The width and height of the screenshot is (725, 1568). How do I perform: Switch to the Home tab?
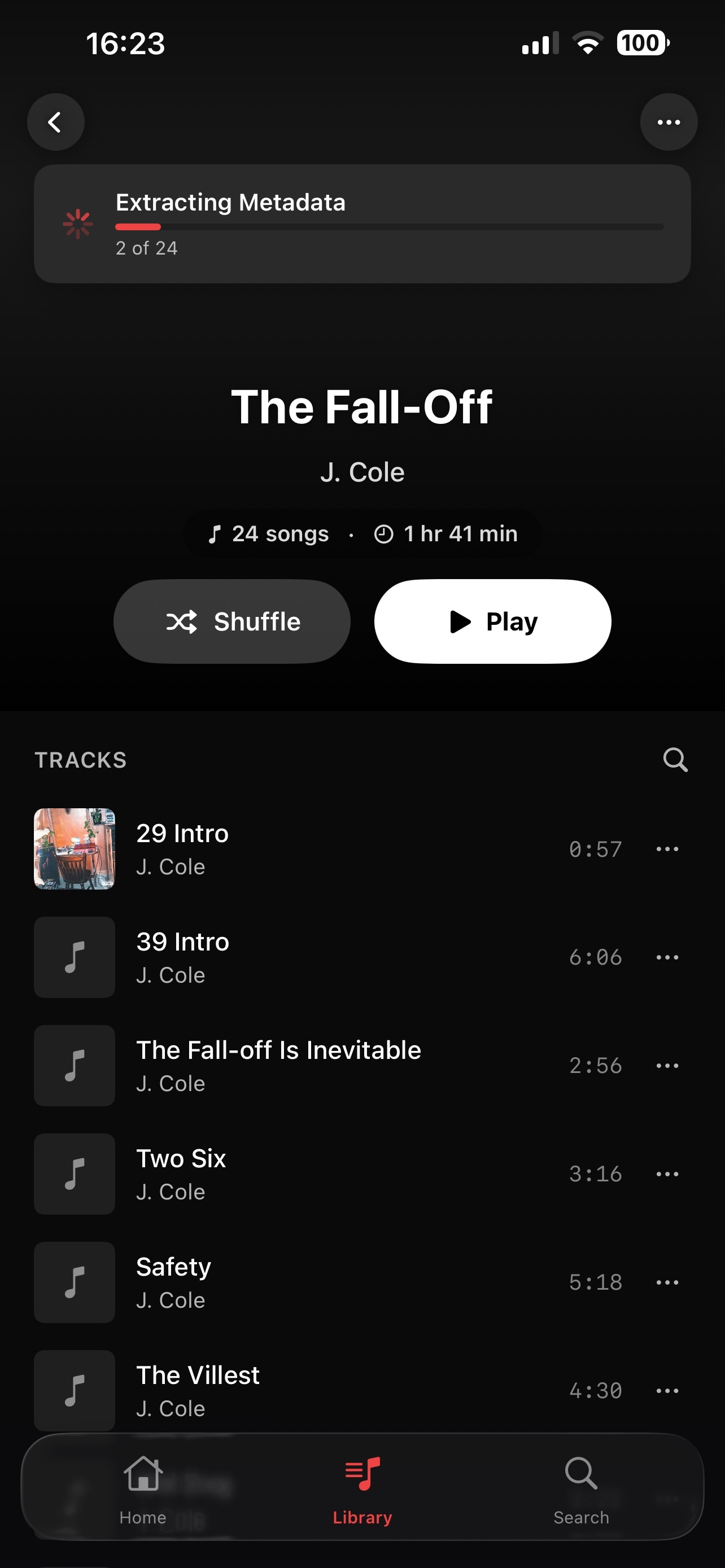pos(143,1489)
